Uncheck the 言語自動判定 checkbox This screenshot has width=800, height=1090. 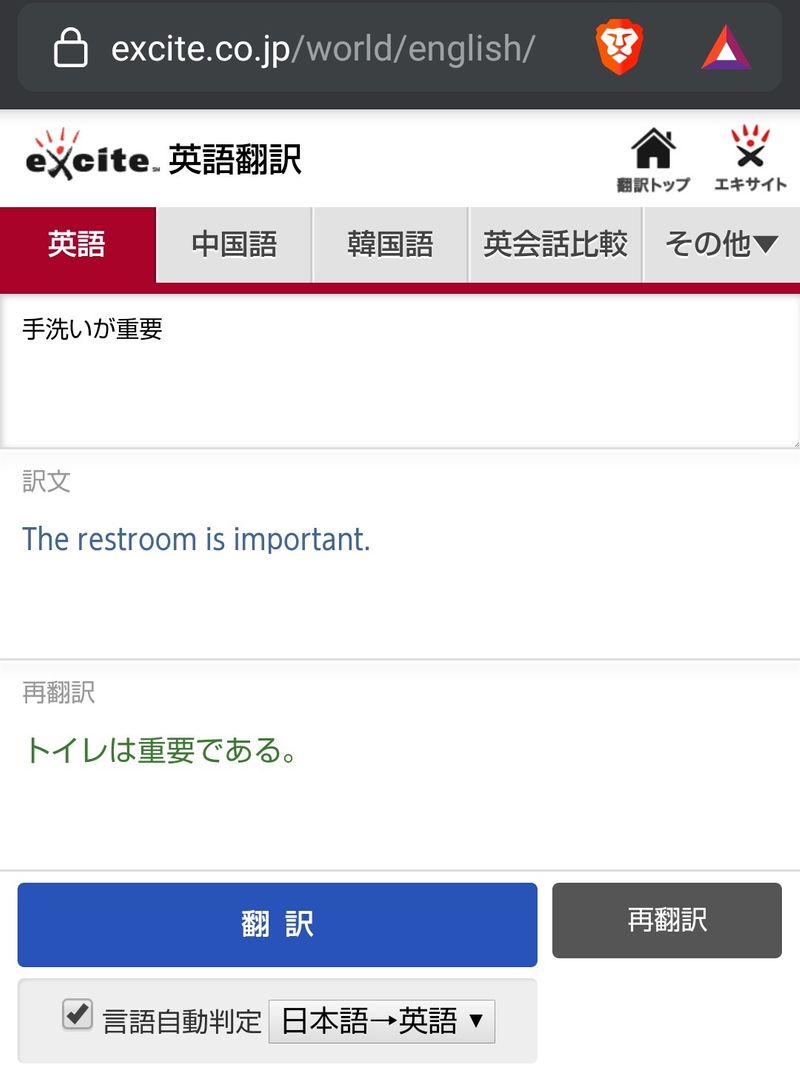[x=77, y=1014]
